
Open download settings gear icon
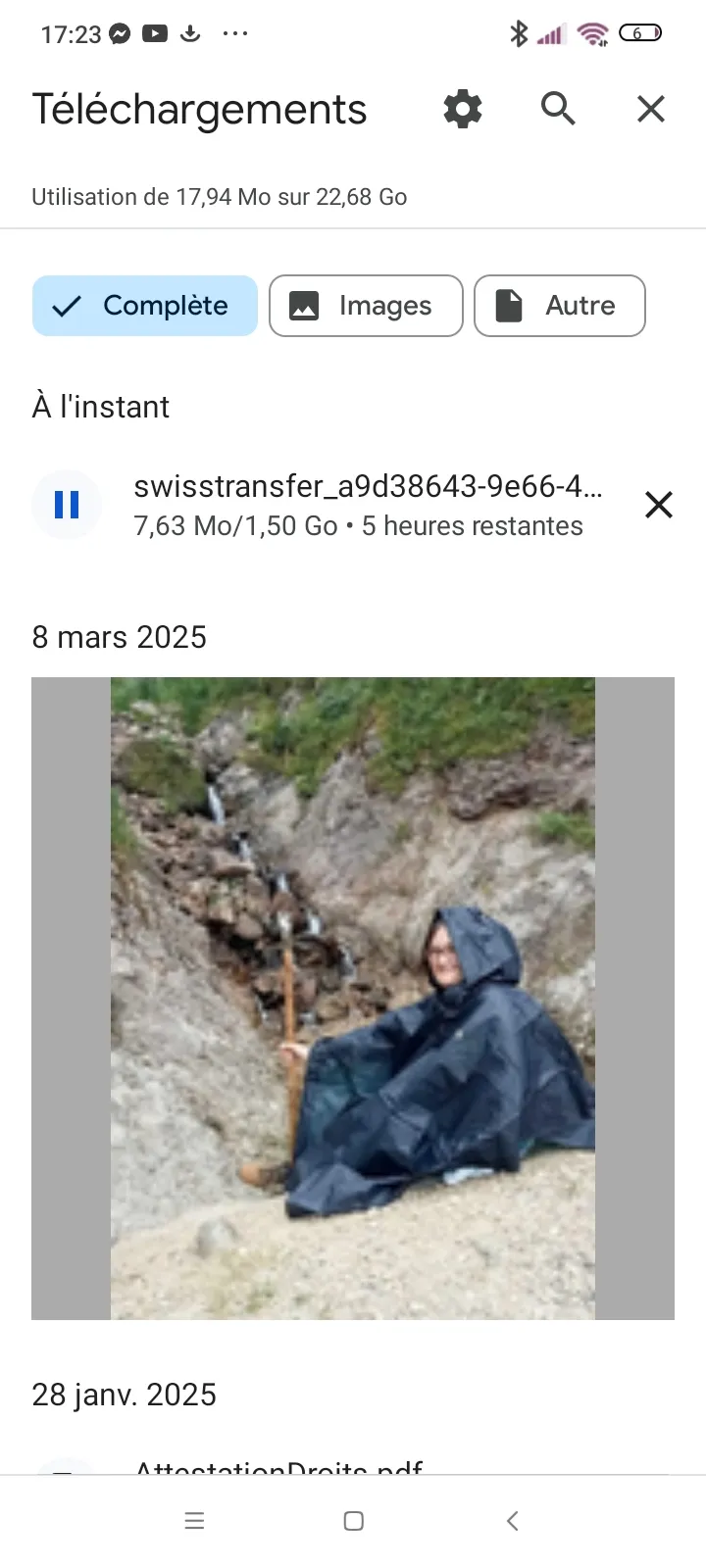click(x=463, y=109)
